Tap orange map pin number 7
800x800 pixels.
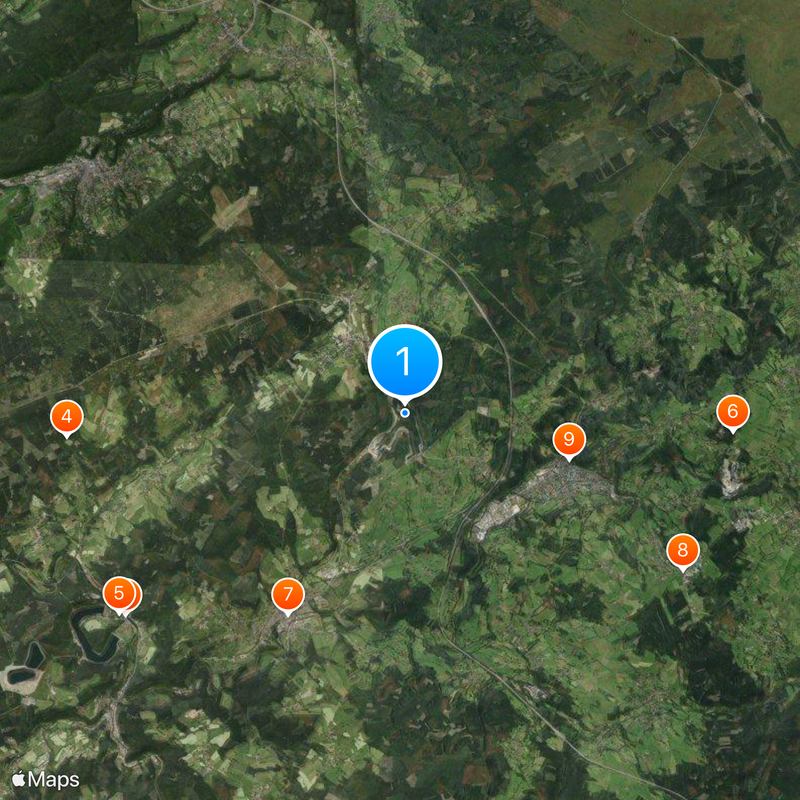tap(288, 594)
